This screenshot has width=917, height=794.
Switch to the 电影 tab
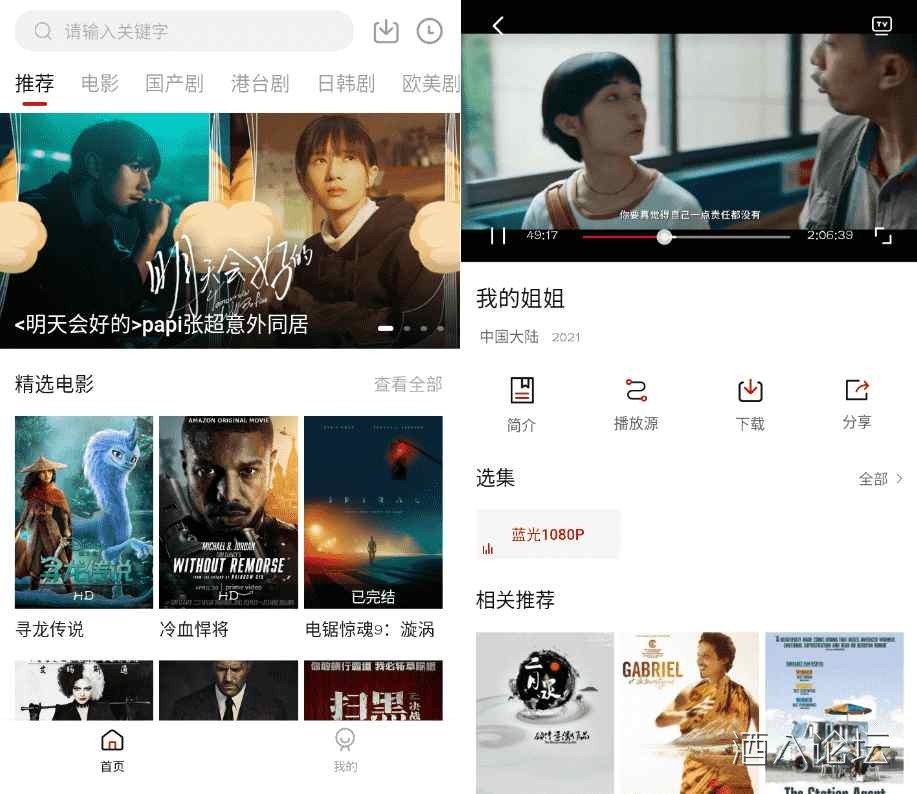(x=100, y=84)
